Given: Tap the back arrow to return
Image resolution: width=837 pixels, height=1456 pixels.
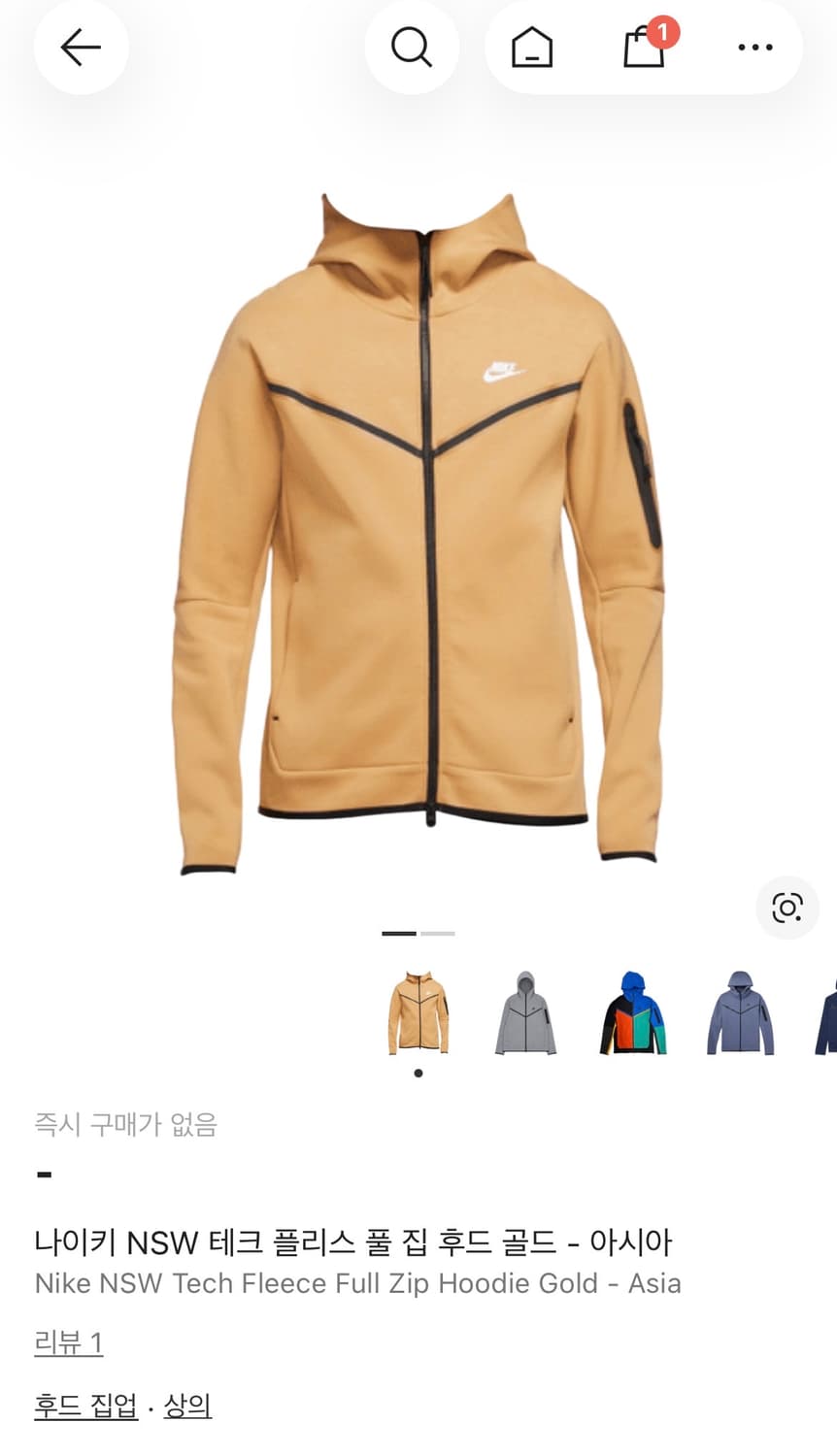Looking at the screenshot, I should tap(82, 47).
